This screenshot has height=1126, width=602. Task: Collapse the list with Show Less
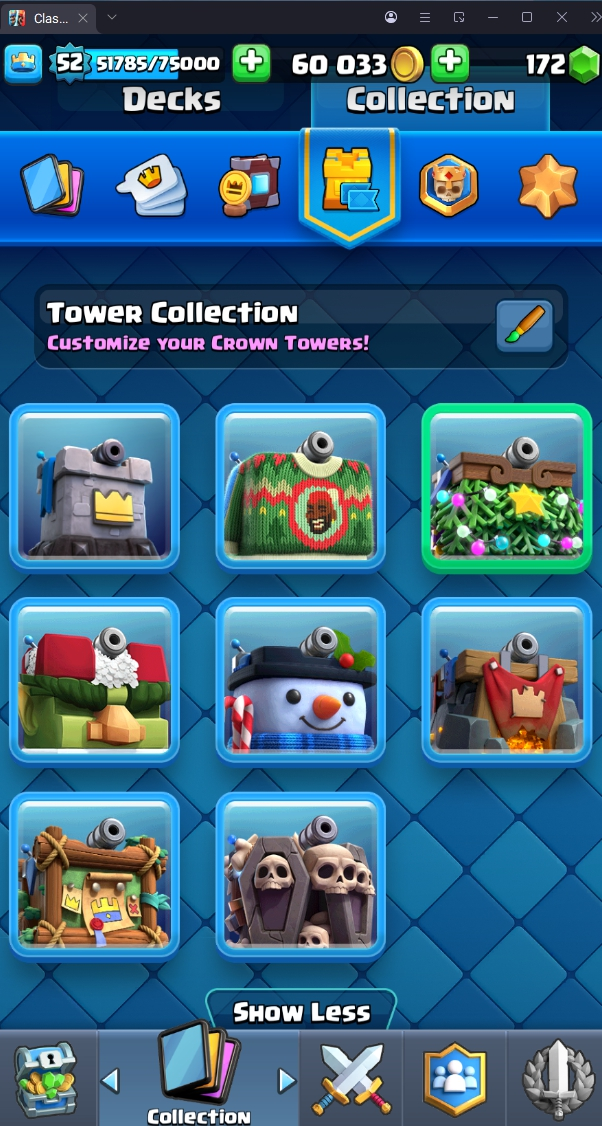301,1012
